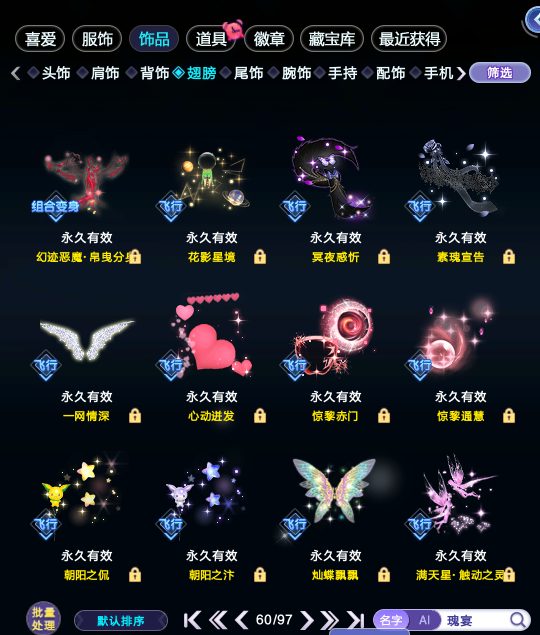Switch to the 道具 tab
This screenshot has height=635, width=540.
coord(211,39)
